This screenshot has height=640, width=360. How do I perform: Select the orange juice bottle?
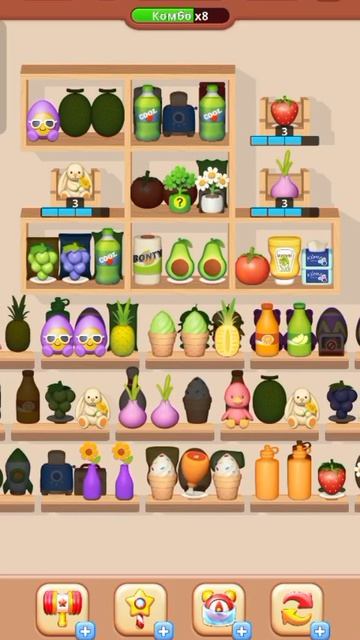coord(267,330)
